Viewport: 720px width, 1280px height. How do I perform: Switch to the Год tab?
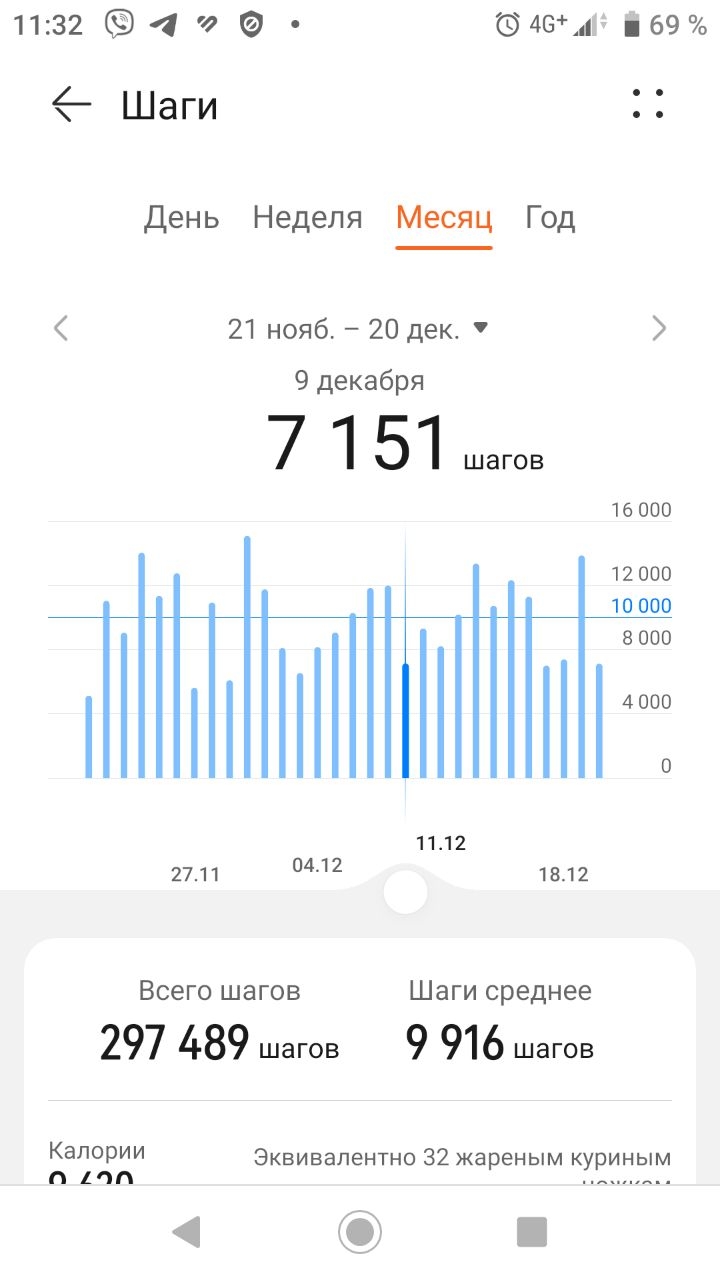click(550, 218)
